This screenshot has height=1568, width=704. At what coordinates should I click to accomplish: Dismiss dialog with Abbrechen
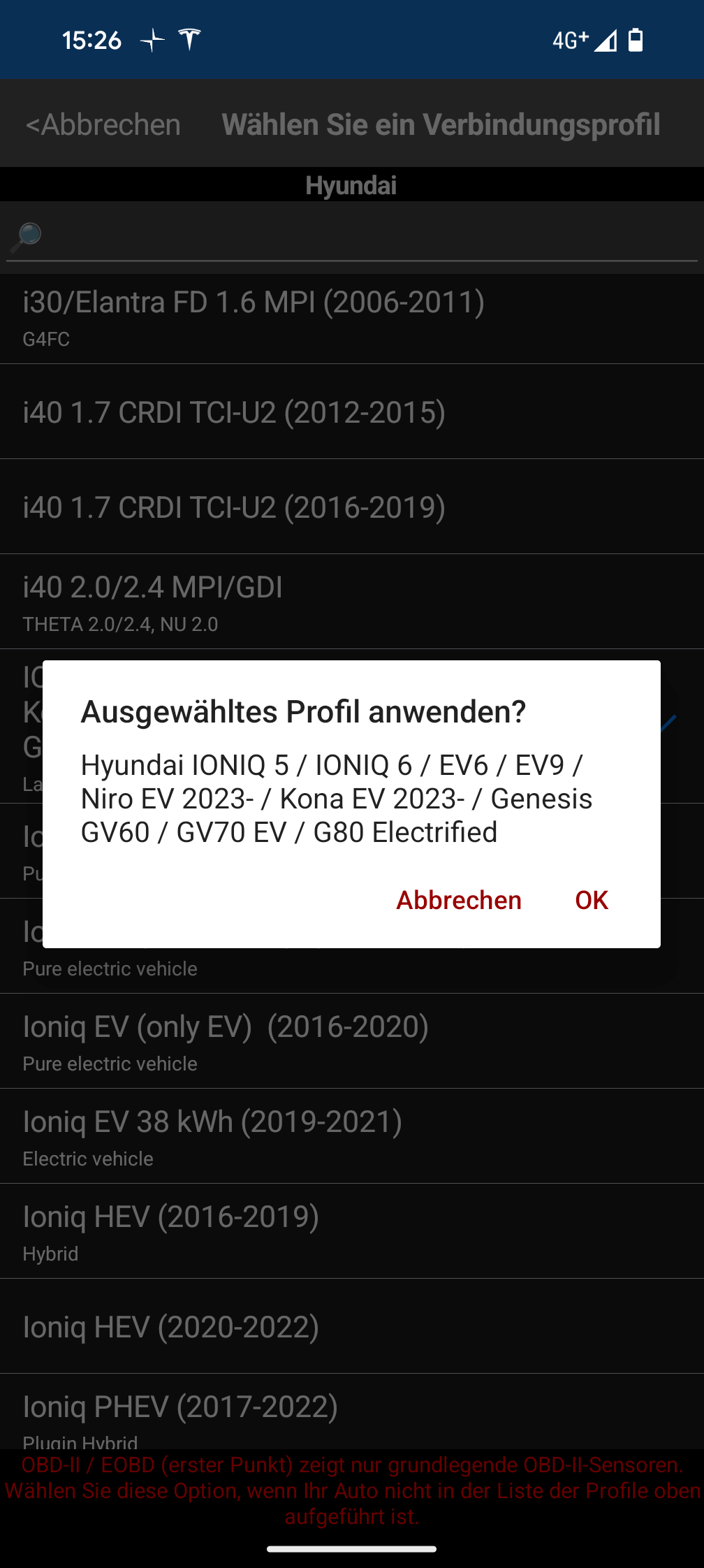(x=458, y=901)
